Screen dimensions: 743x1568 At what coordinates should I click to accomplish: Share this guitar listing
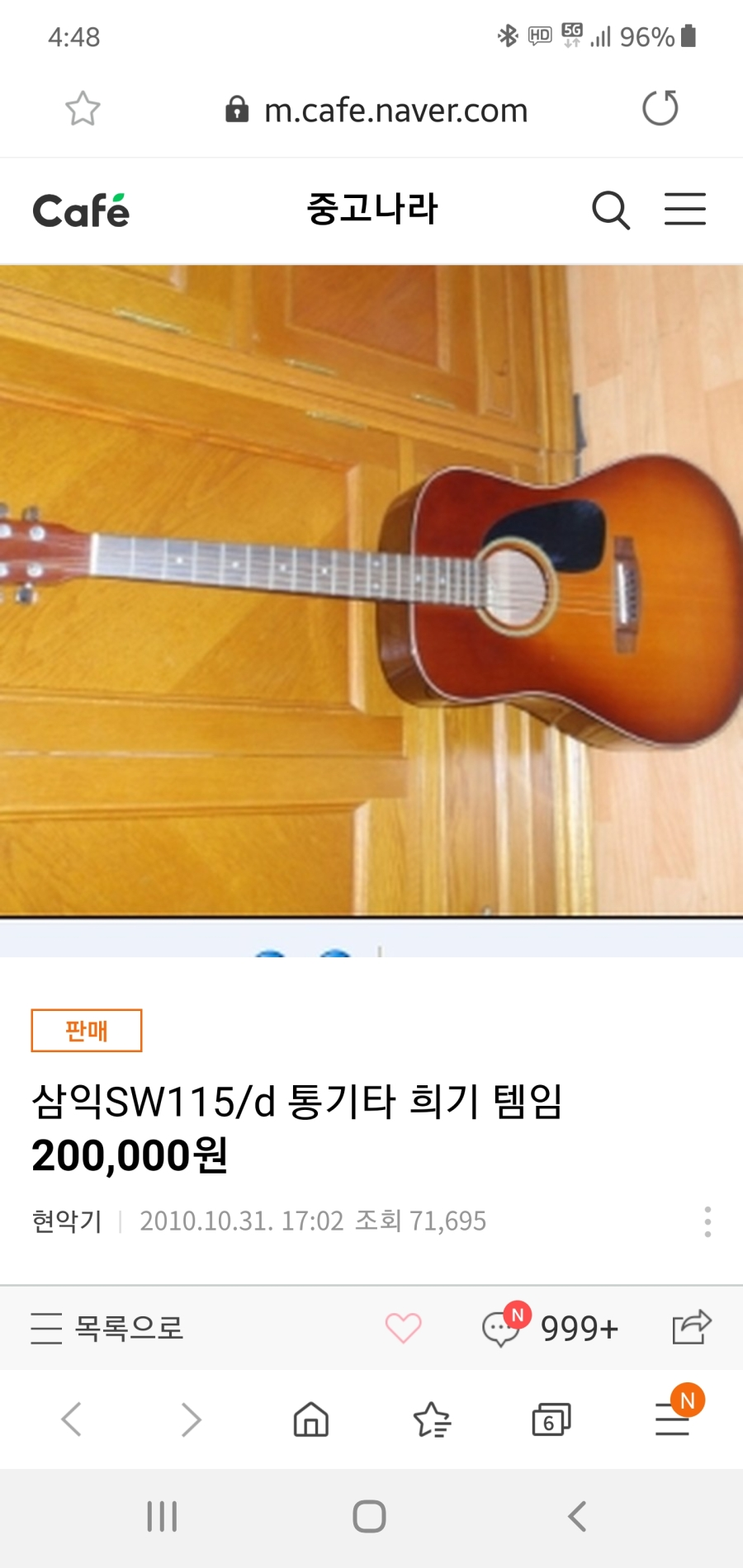tap(691, 1327)
